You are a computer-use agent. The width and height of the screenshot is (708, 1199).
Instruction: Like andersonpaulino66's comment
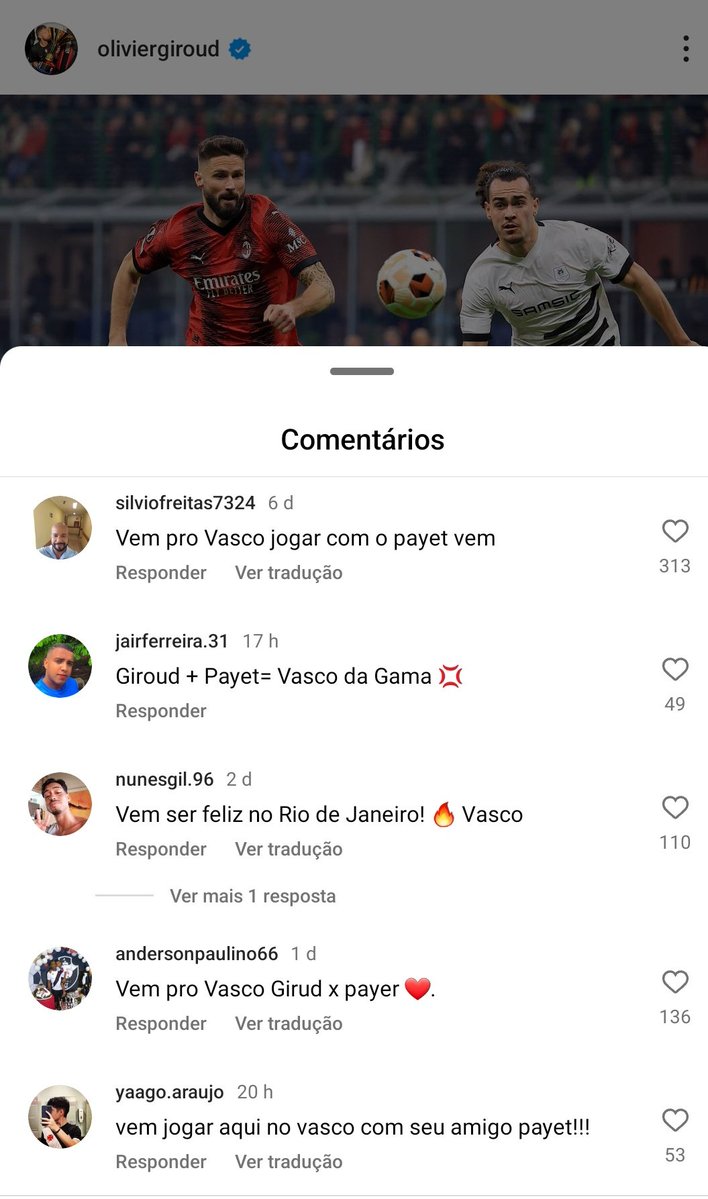[675, 982]
